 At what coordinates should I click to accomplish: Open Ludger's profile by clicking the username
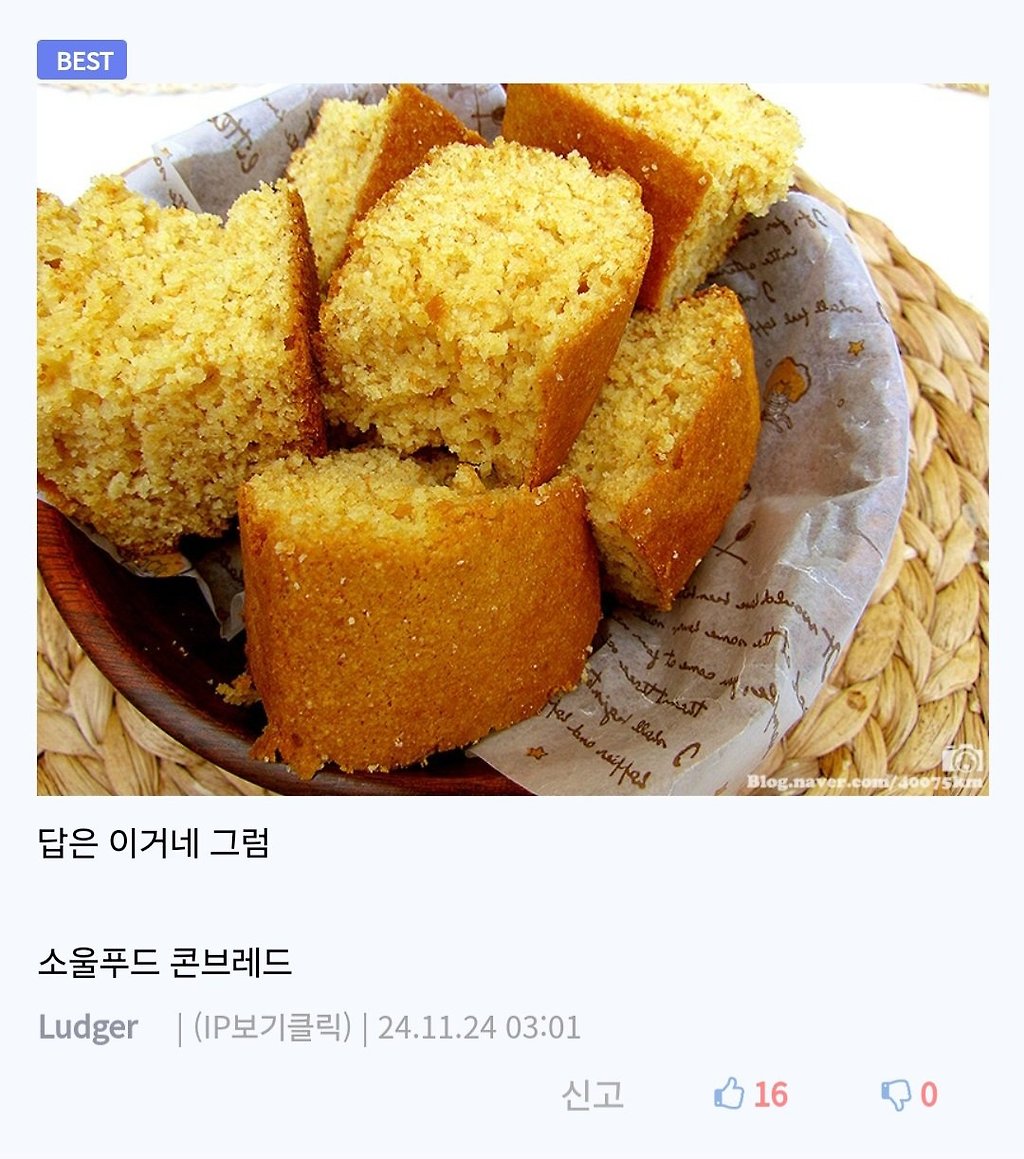pyautogui.click(x=87, y=1026)
